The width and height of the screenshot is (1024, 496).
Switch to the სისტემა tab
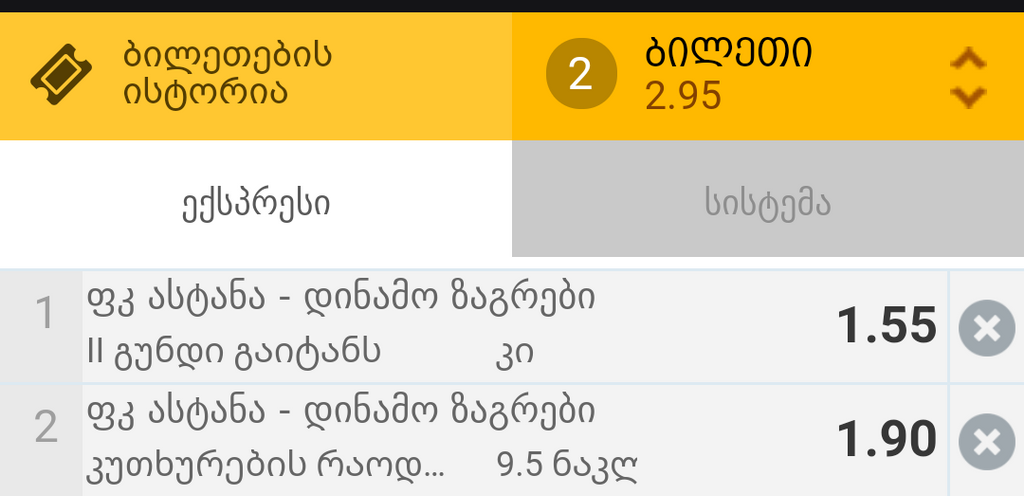click(767, 204)
